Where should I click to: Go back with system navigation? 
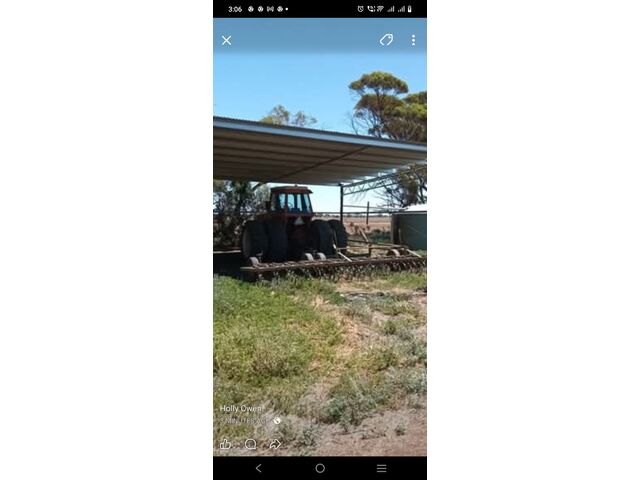pyautogui.click(x=258, y=468)
